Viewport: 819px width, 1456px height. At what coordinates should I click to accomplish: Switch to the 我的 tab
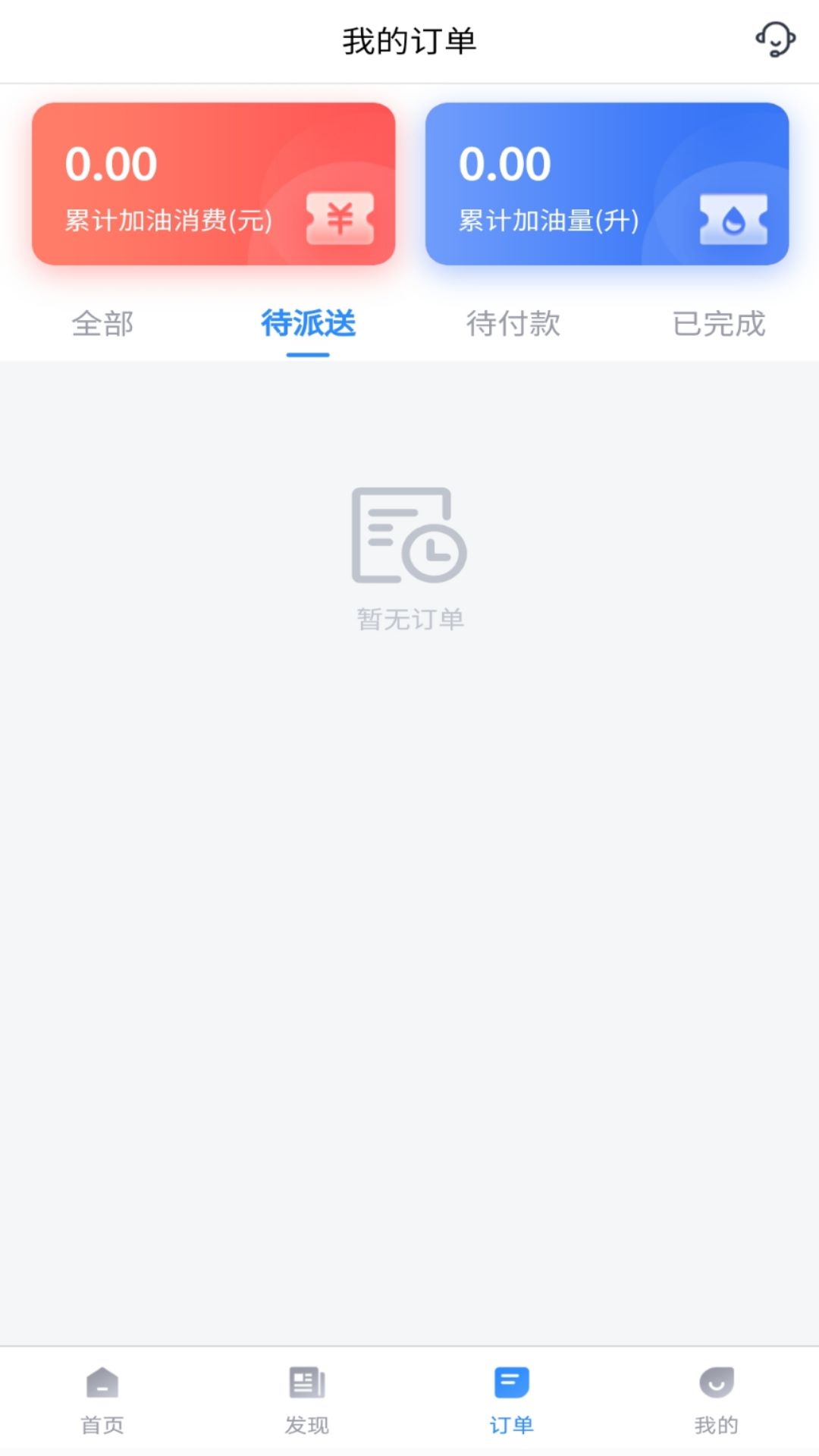(717, 1400)
